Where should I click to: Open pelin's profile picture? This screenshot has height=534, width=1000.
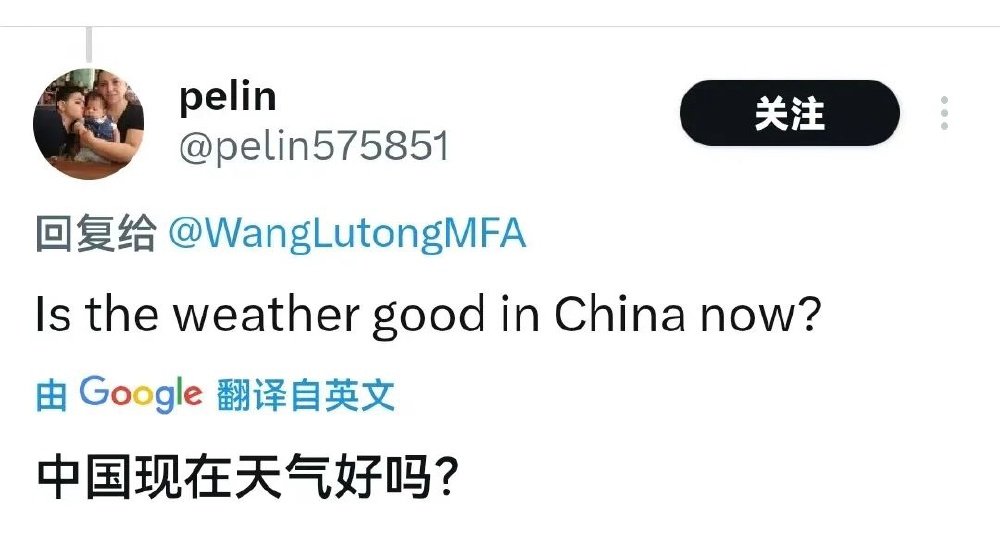tap(89, 124)
